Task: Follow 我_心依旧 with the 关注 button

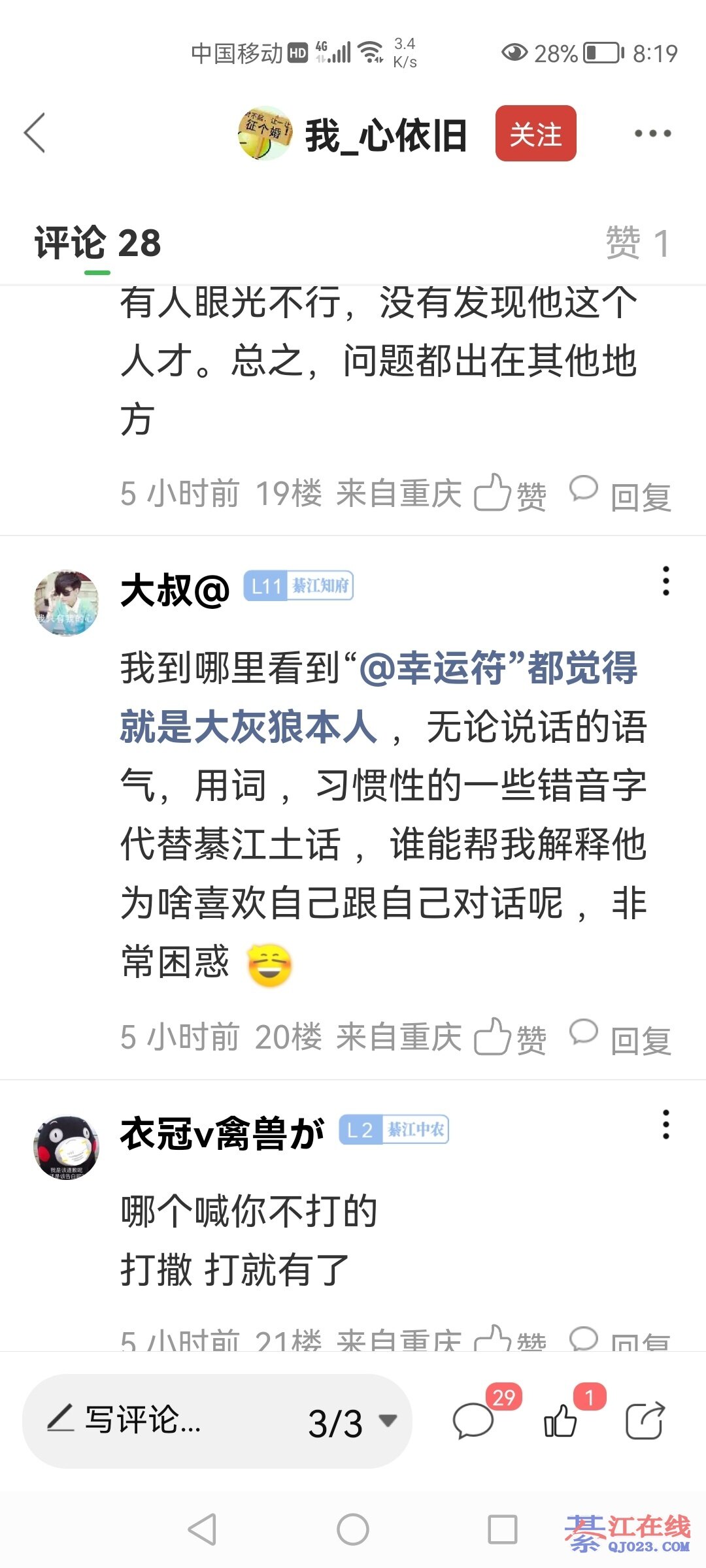Action: point(535,133)
